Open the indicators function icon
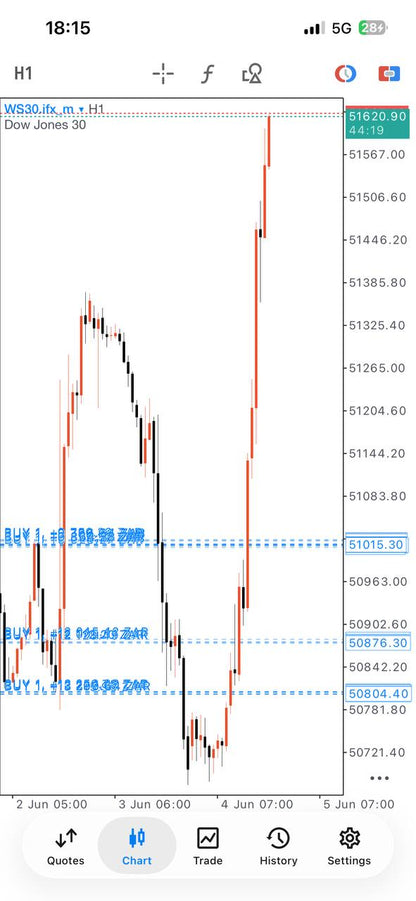Image resolution: width=416 pixels, height=901 pixels. [x=207, y=74]
